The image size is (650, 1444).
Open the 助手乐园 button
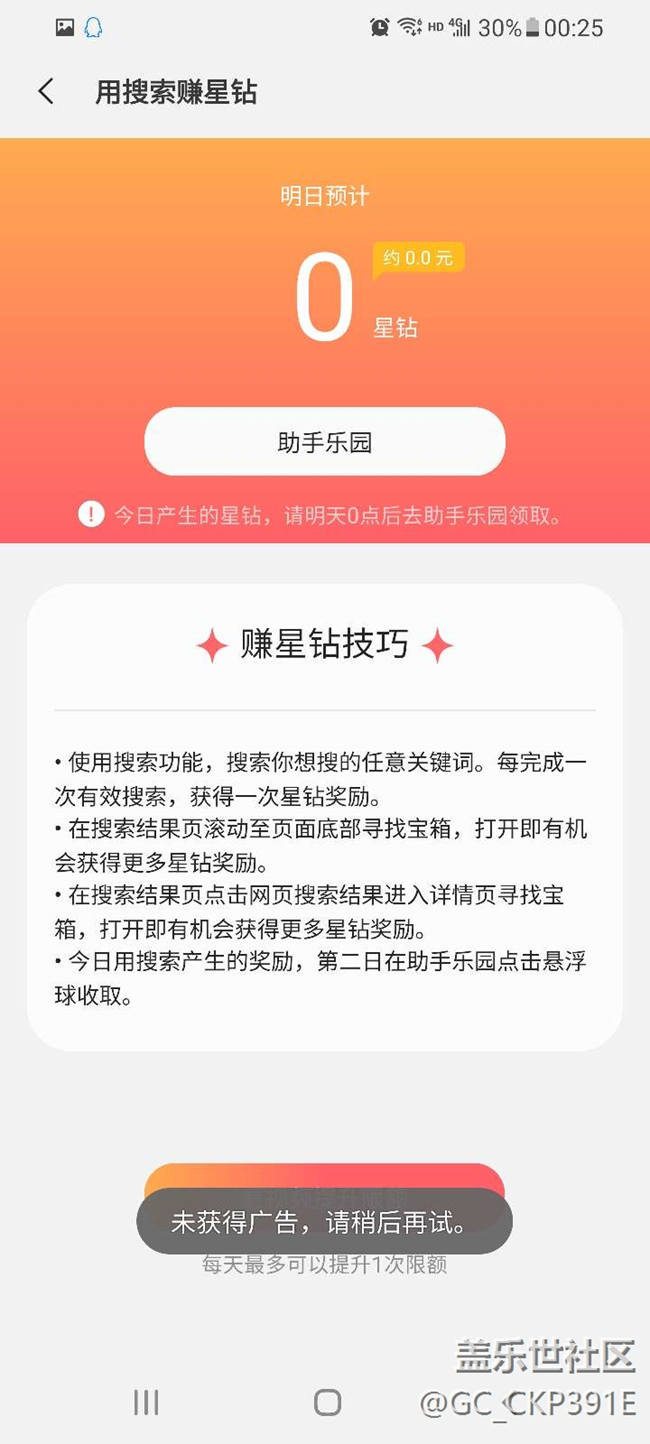tap(325, 441)
